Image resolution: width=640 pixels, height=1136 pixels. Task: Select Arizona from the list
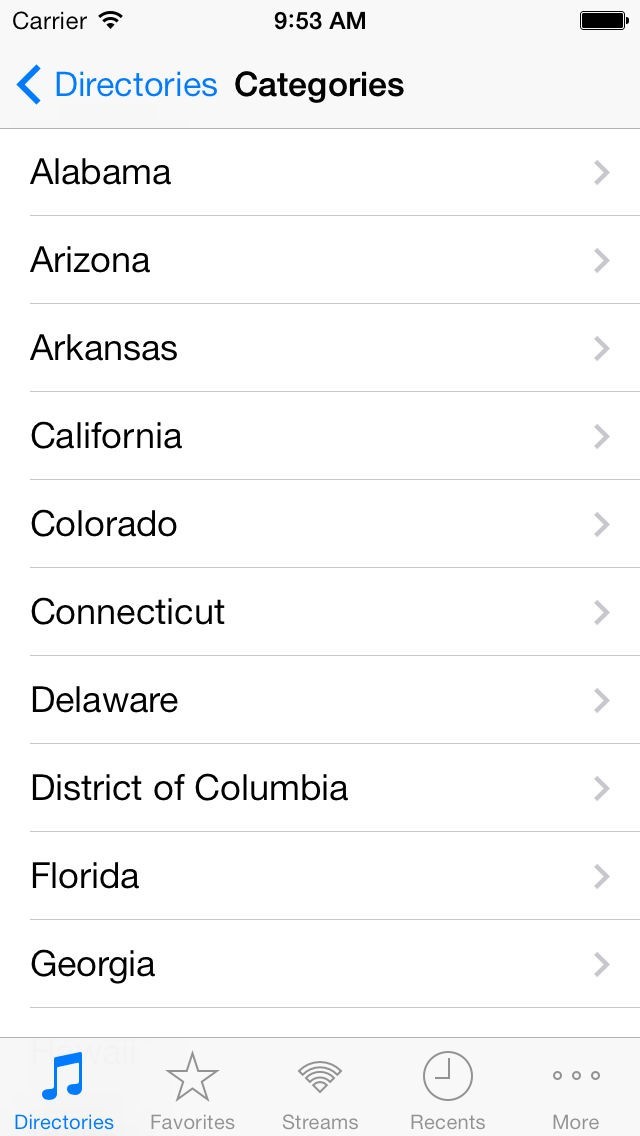(x=320, y=260)
